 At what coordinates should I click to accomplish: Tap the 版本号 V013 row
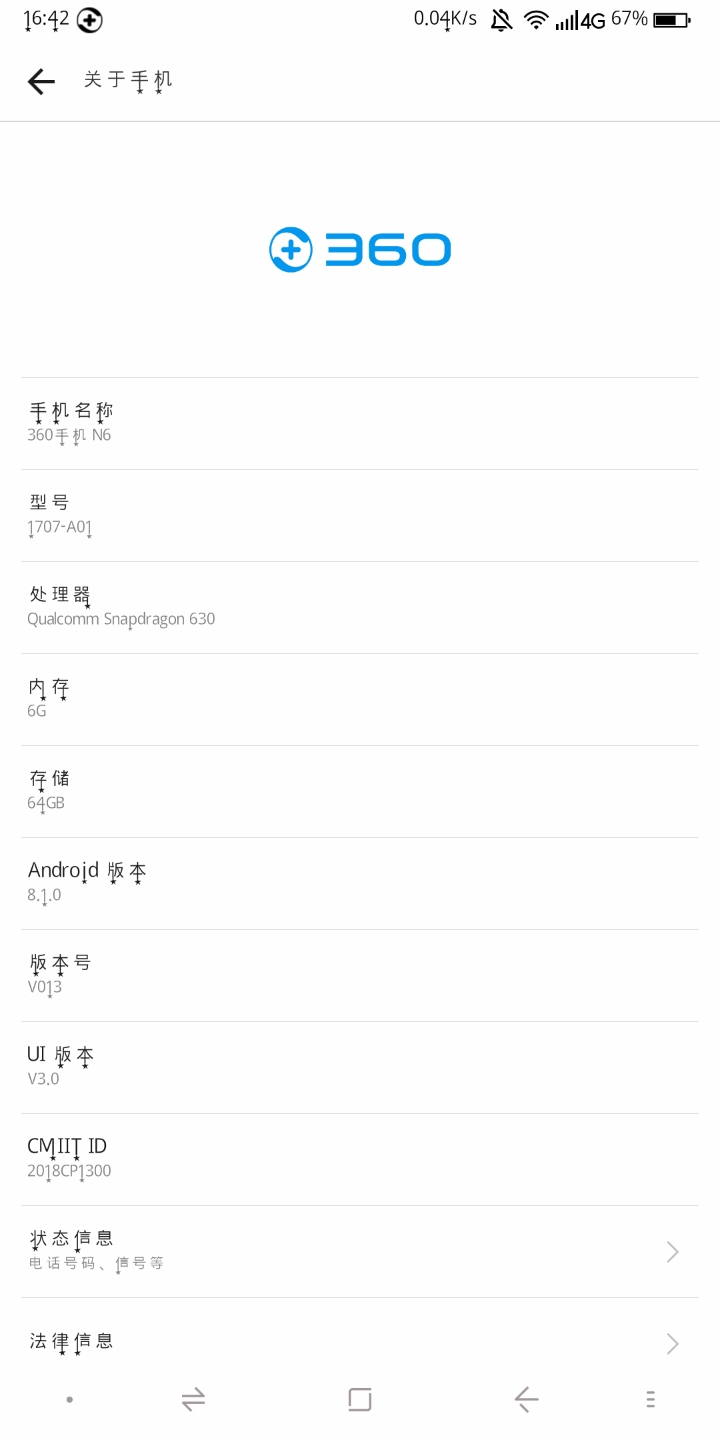(360, 975)
